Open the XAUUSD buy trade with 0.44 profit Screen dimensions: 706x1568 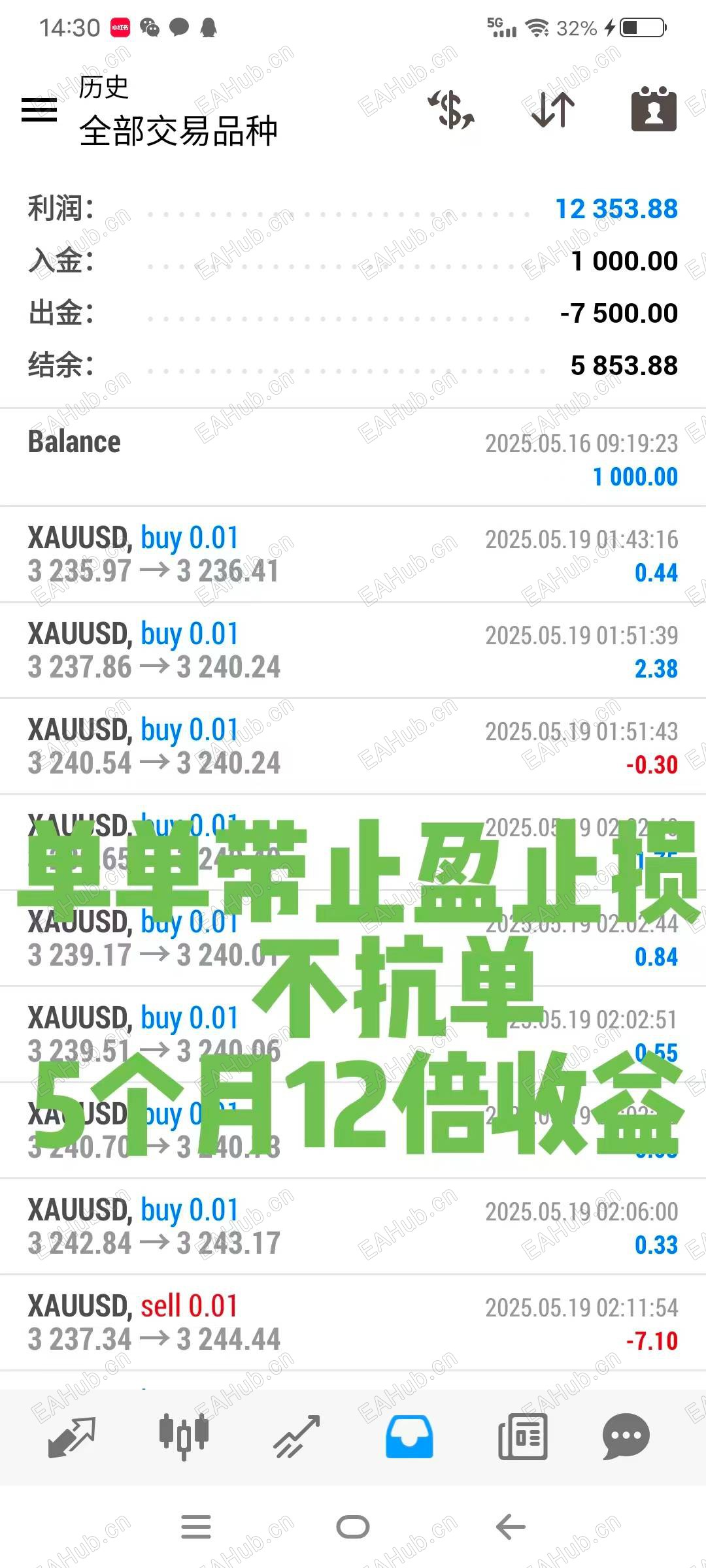click(x=353, y=554)
